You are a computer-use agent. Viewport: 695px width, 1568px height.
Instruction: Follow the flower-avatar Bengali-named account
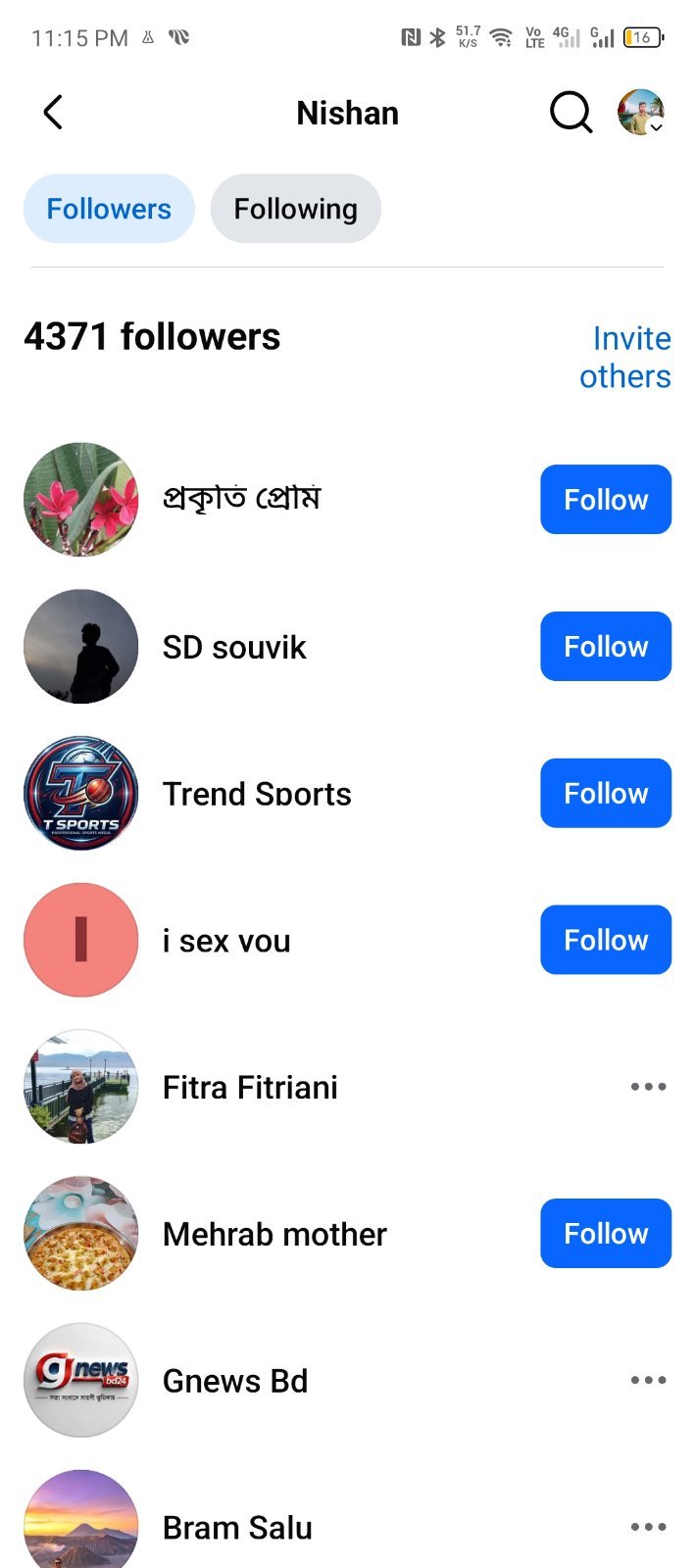point(606,500)
